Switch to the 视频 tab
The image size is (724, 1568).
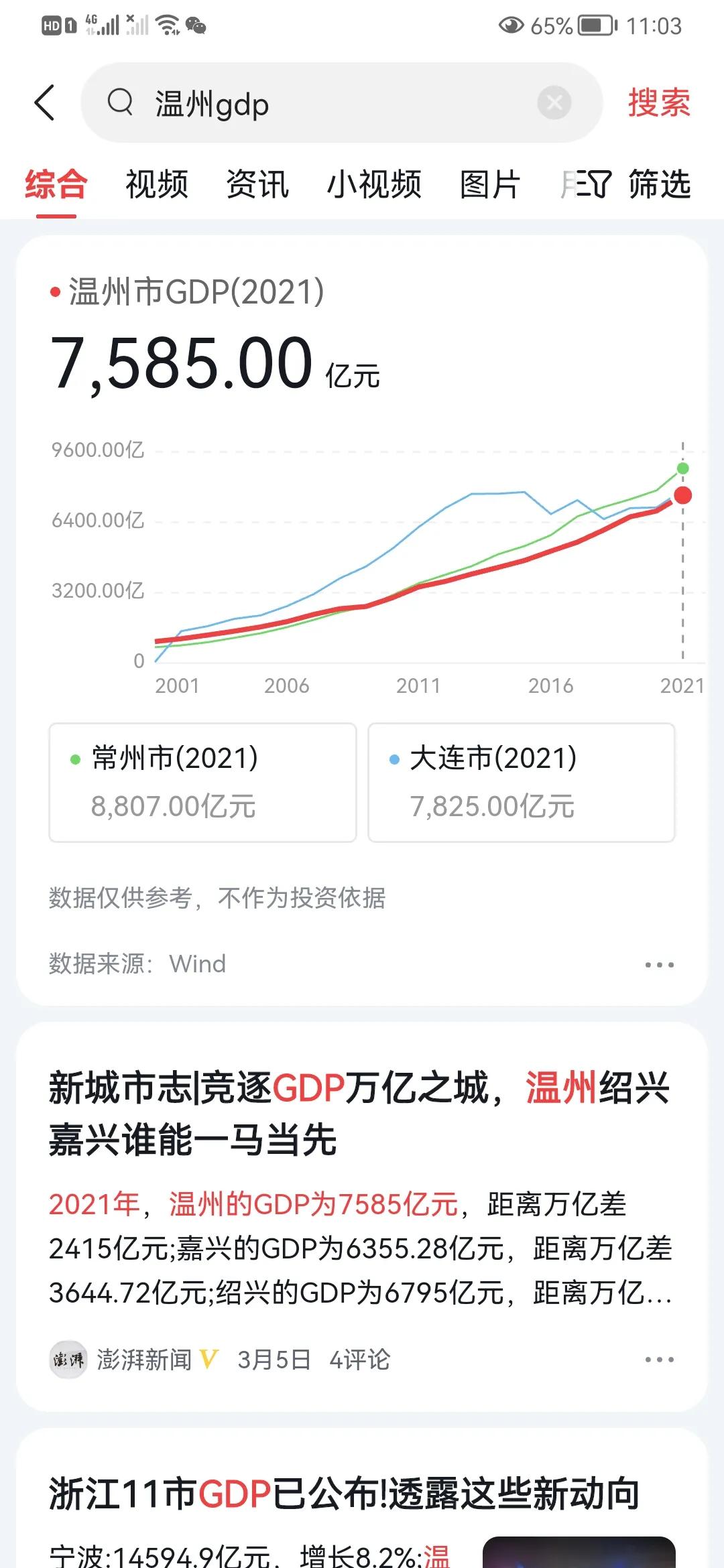[x=157, y=186]
